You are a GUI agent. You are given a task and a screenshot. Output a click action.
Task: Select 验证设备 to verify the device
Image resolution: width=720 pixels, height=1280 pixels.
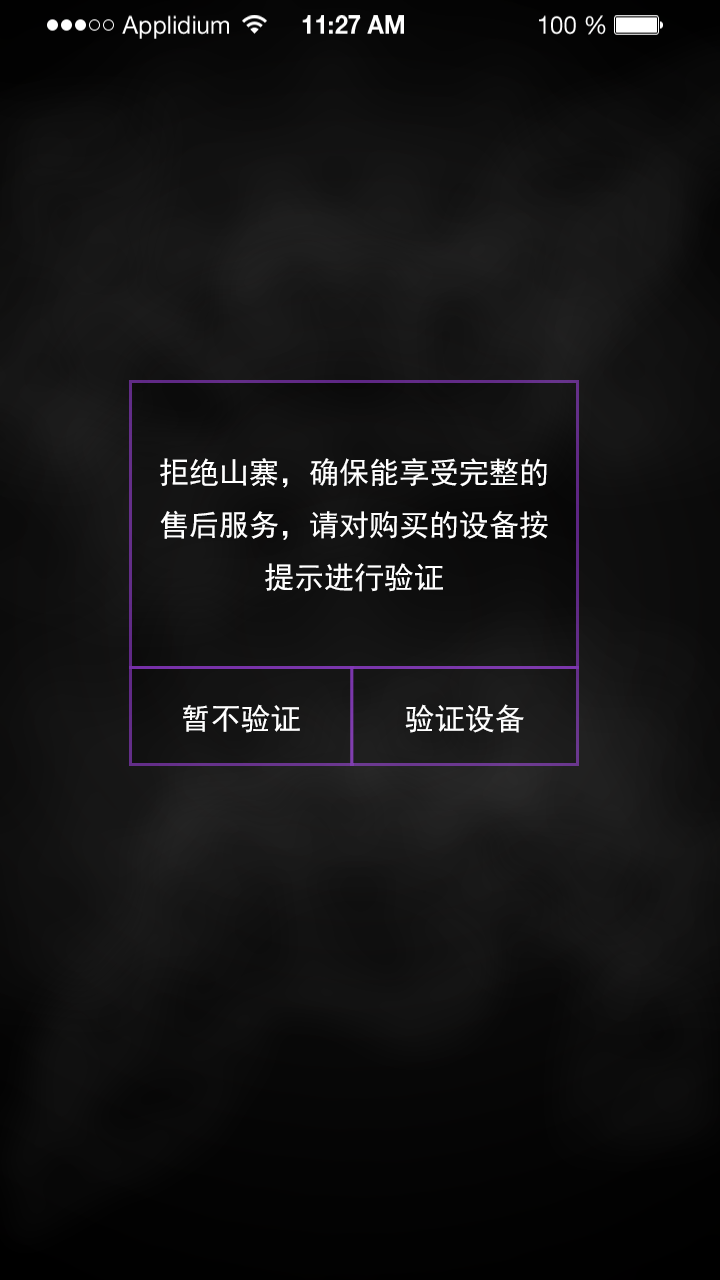click(465, 717)
